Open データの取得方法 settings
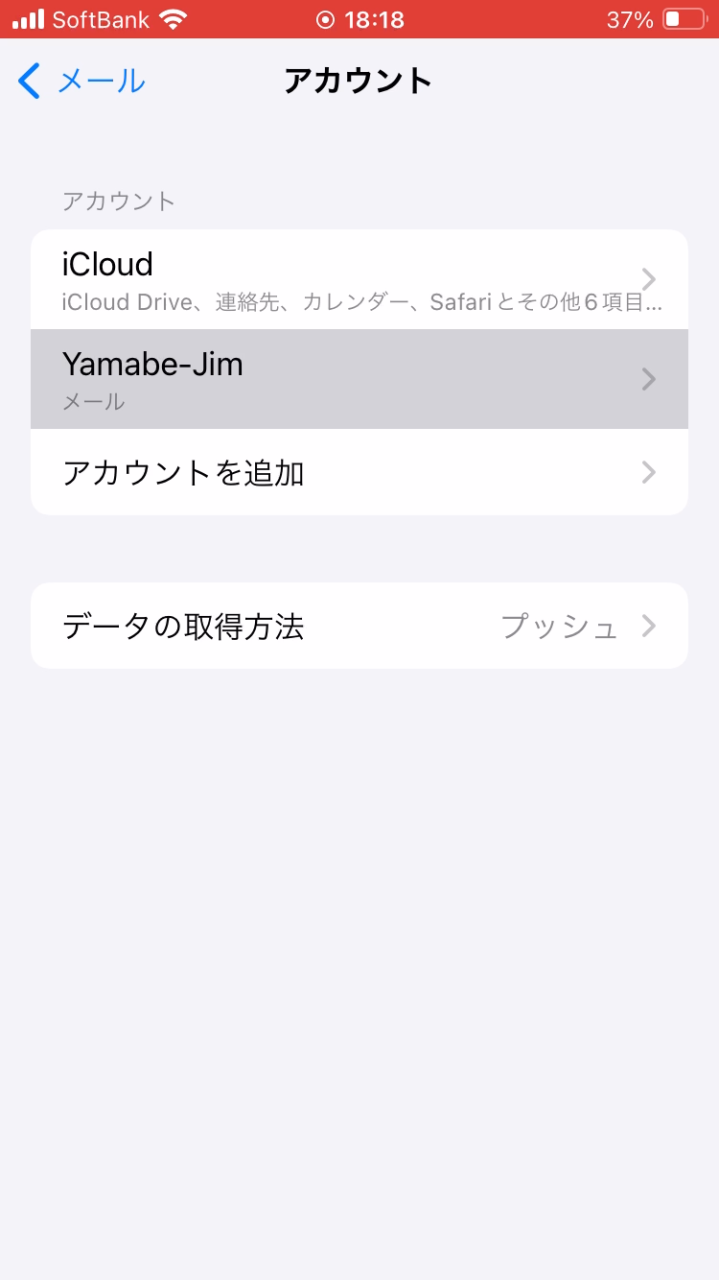Image resolution: width=719 pixels, height=1280 pixels. pos(359,626)
